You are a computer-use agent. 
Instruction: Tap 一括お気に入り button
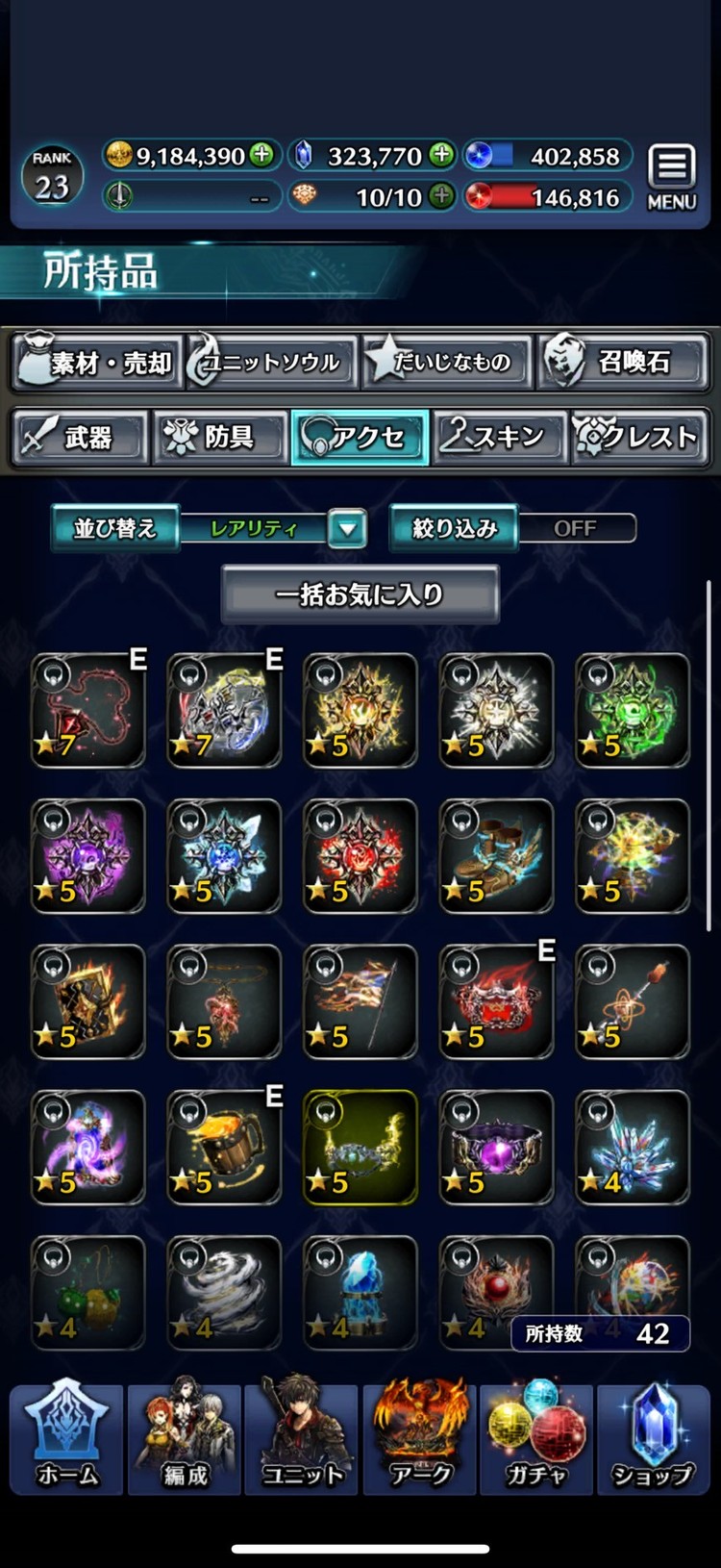[360, 594]
